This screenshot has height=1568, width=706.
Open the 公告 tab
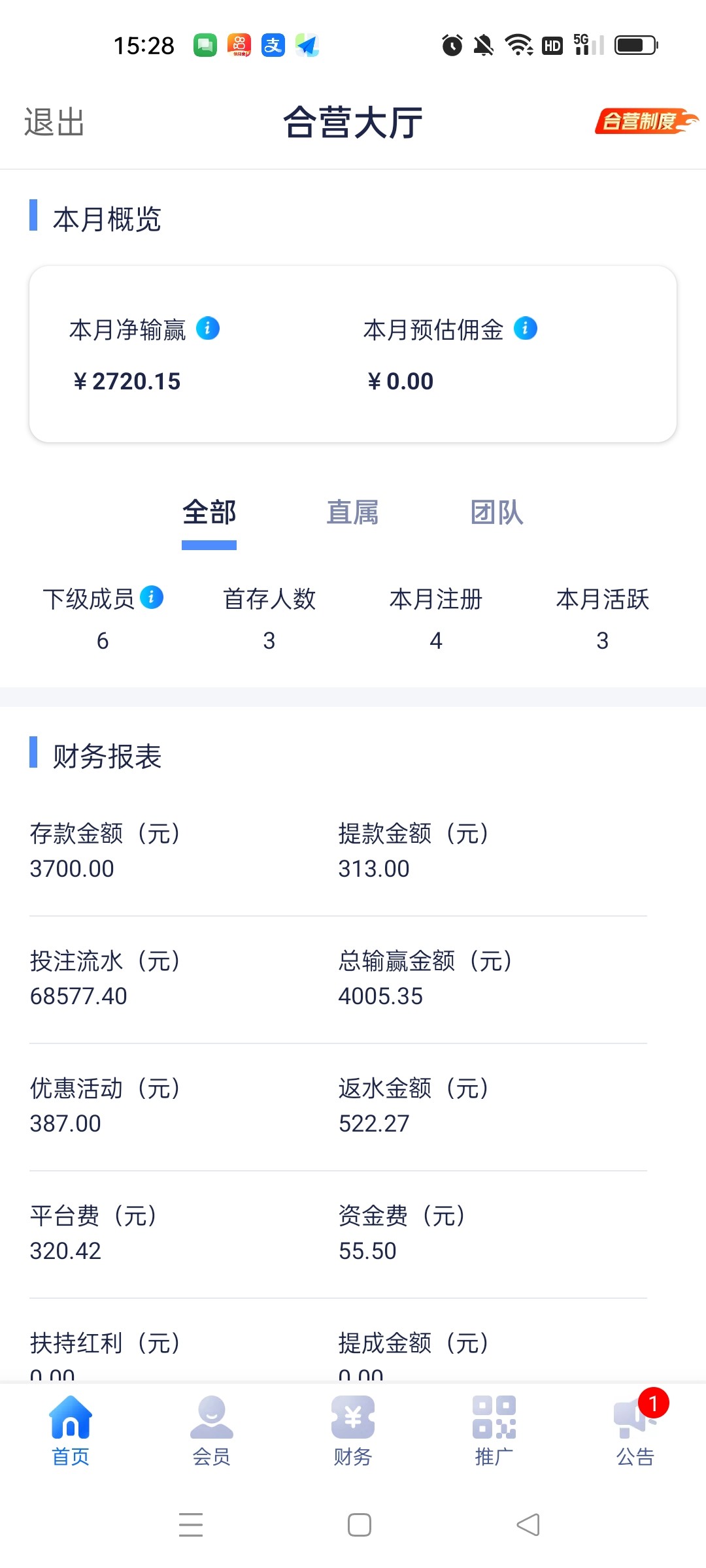[635, 1431]
